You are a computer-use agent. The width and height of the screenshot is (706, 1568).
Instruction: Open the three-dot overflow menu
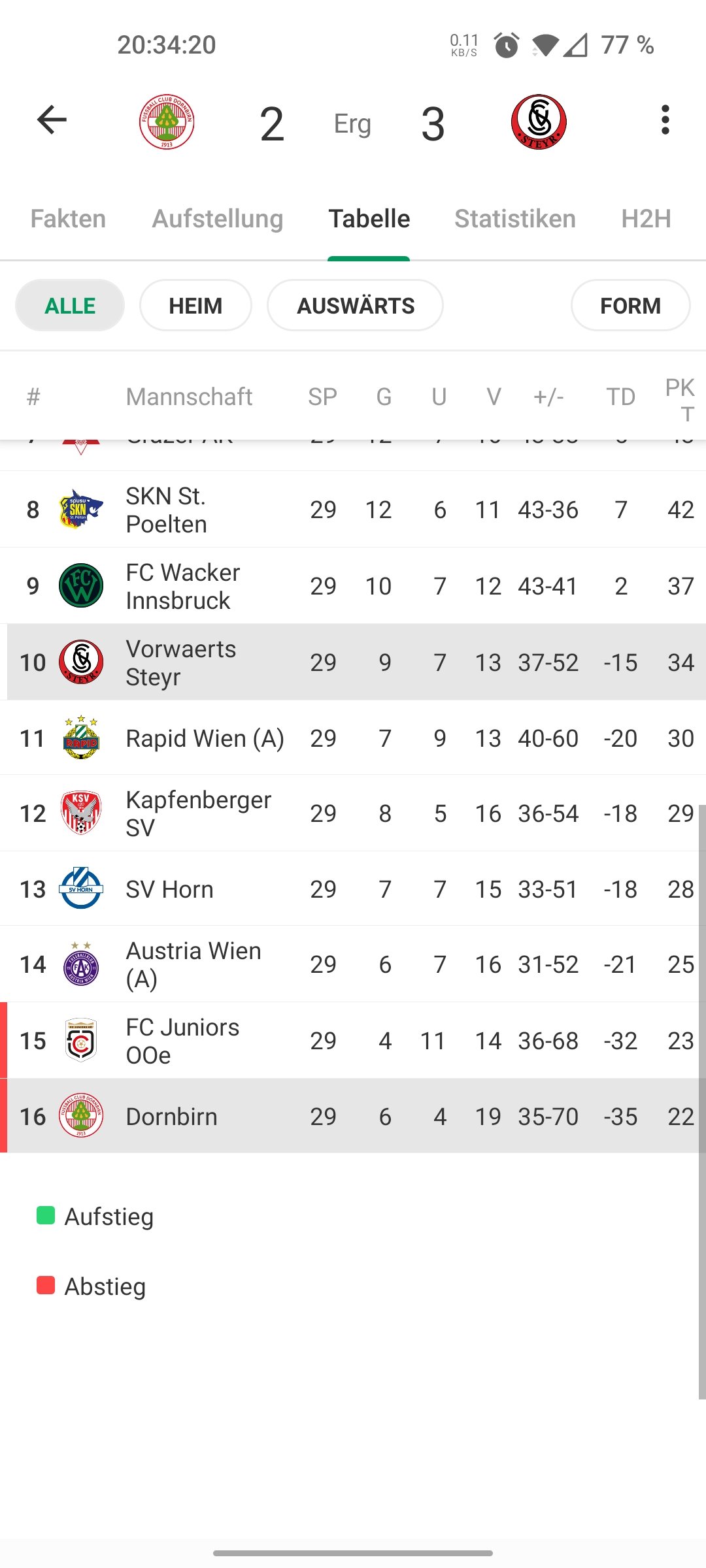(665, 120)
